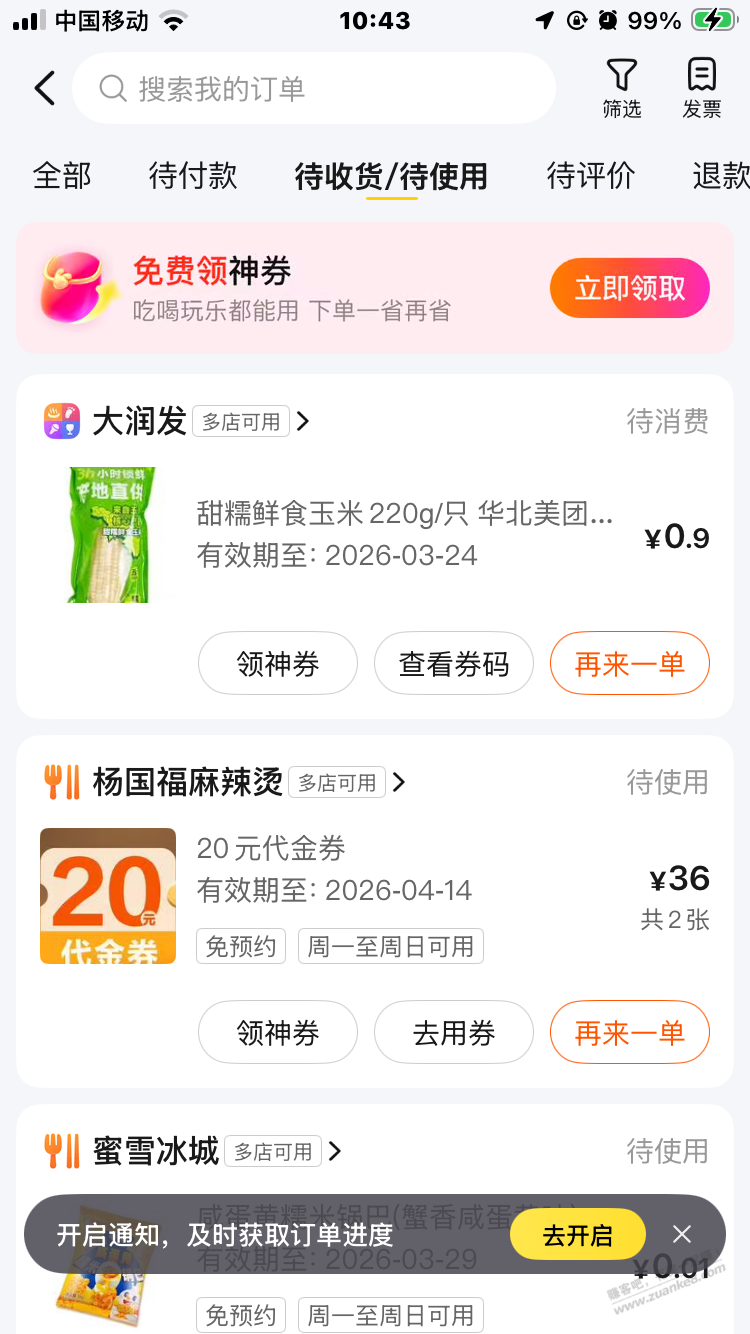Reorder the 杨国福麻辣烫 voucher with 再来一单
Image resolution: width=750 pixels, height=1334 pixels.
point(629,1032)
